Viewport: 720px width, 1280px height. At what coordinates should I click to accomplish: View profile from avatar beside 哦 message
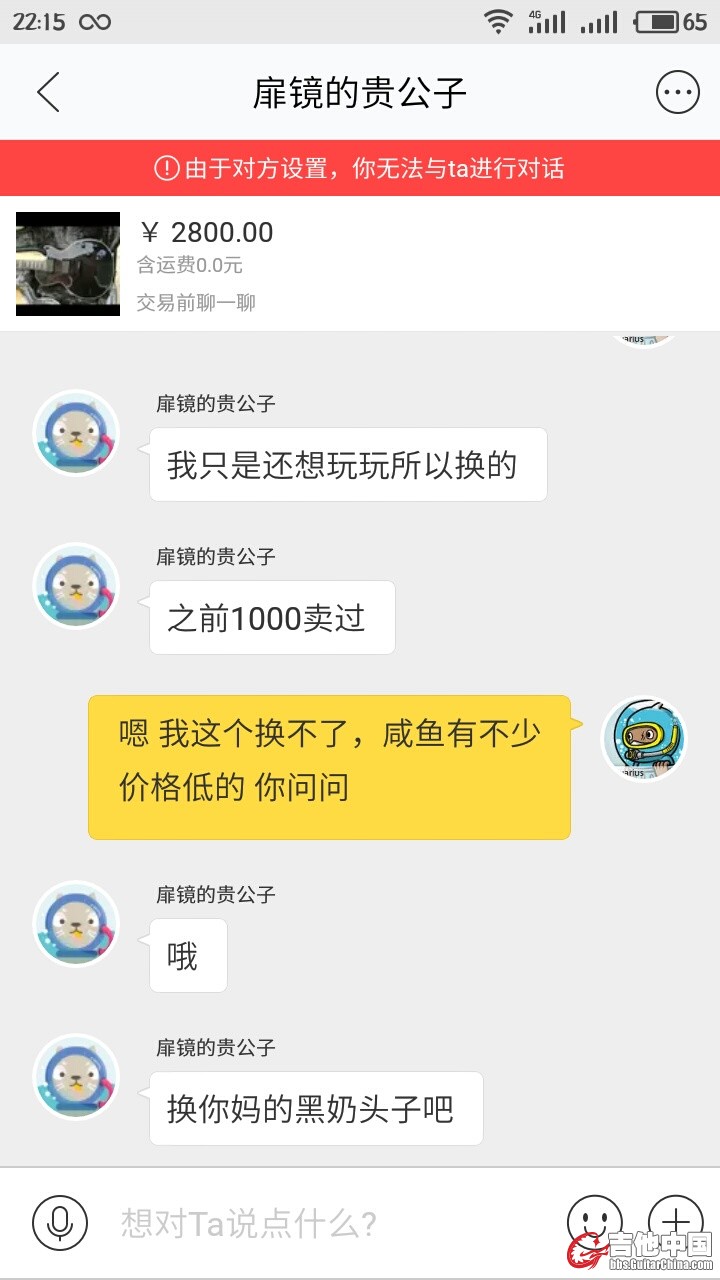pyautogui.click(x=76, y=923)
